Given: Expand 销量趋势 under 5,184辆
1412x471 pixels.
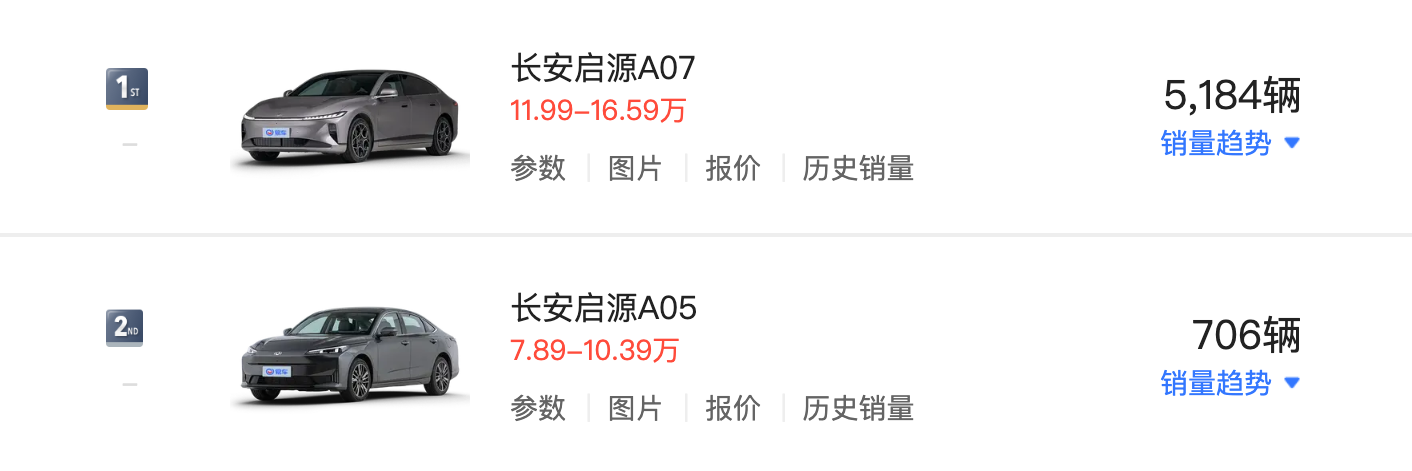Looking at the screenshot, I should pyautogui.click(x=1229, y=143).
